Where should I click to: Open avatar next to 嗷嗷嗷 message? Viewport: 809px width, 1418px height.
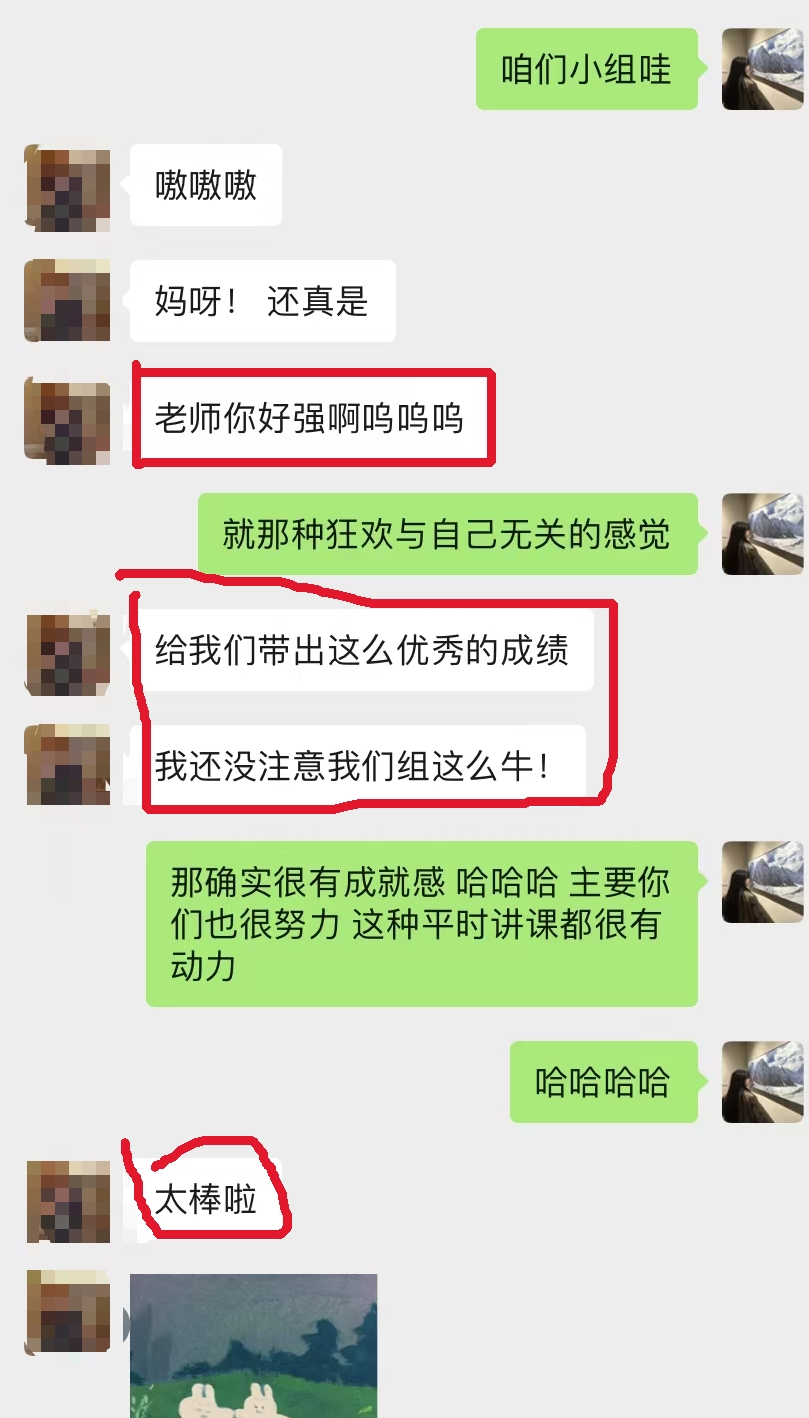pos(67,188)
